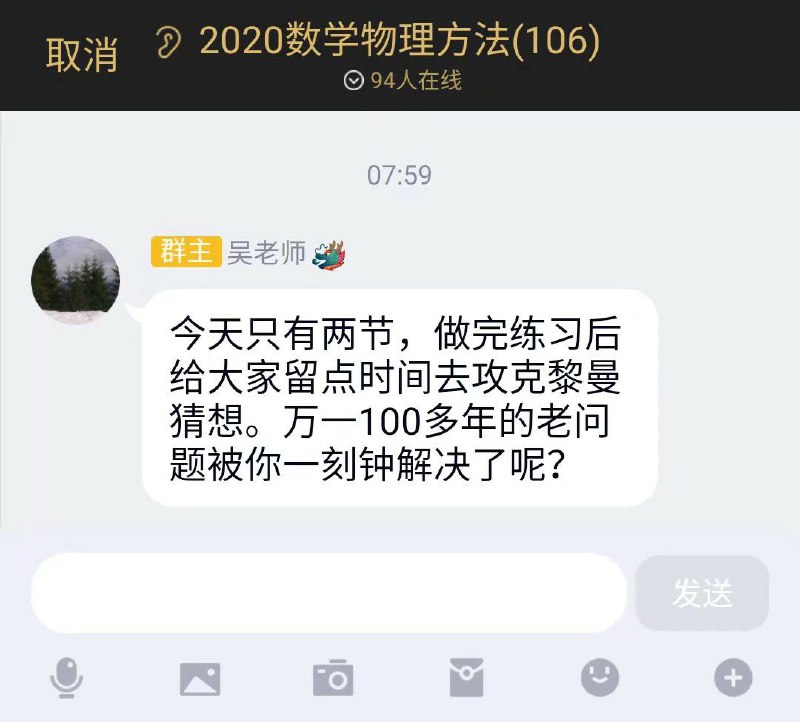Open more options plus icon
800x722 pixels.
[733, 679]
